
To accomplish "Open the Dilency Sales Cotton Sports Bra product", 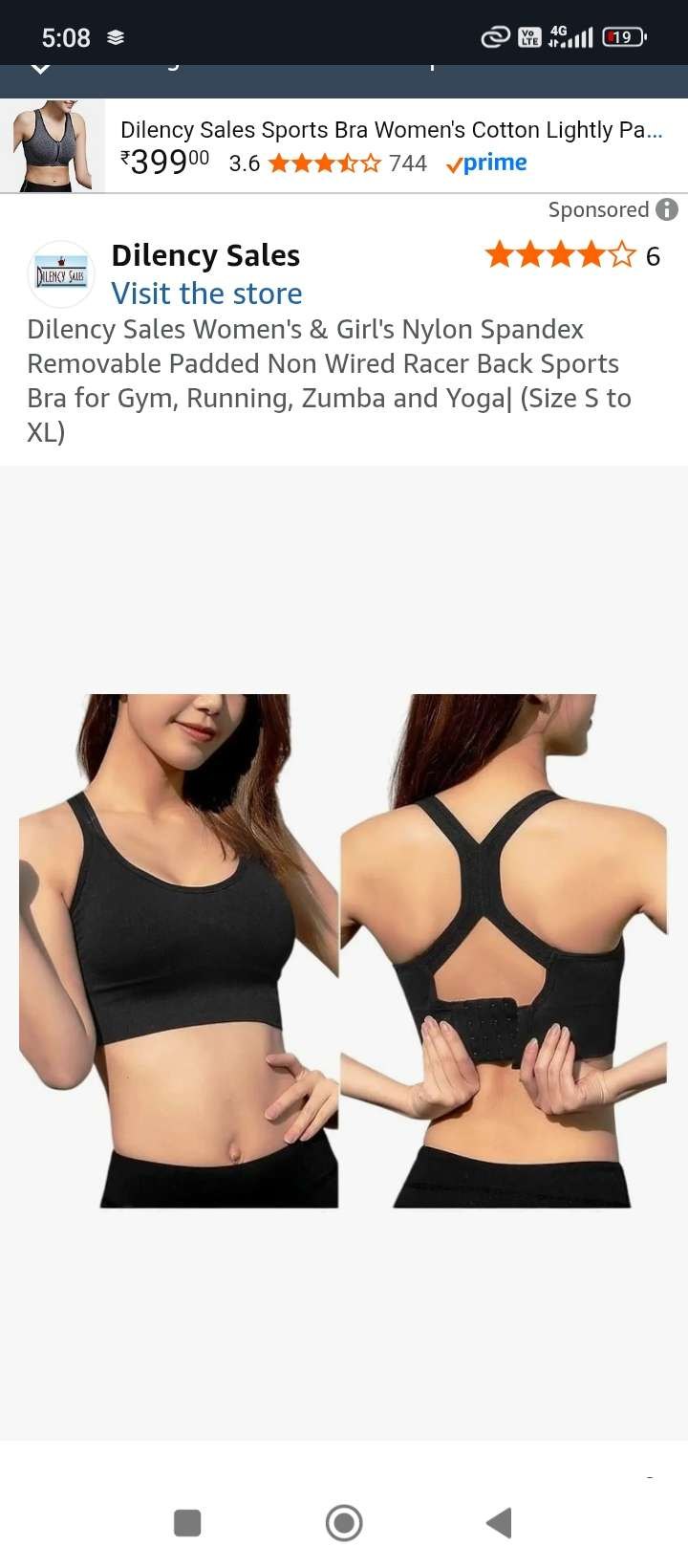I will point(390,130).
